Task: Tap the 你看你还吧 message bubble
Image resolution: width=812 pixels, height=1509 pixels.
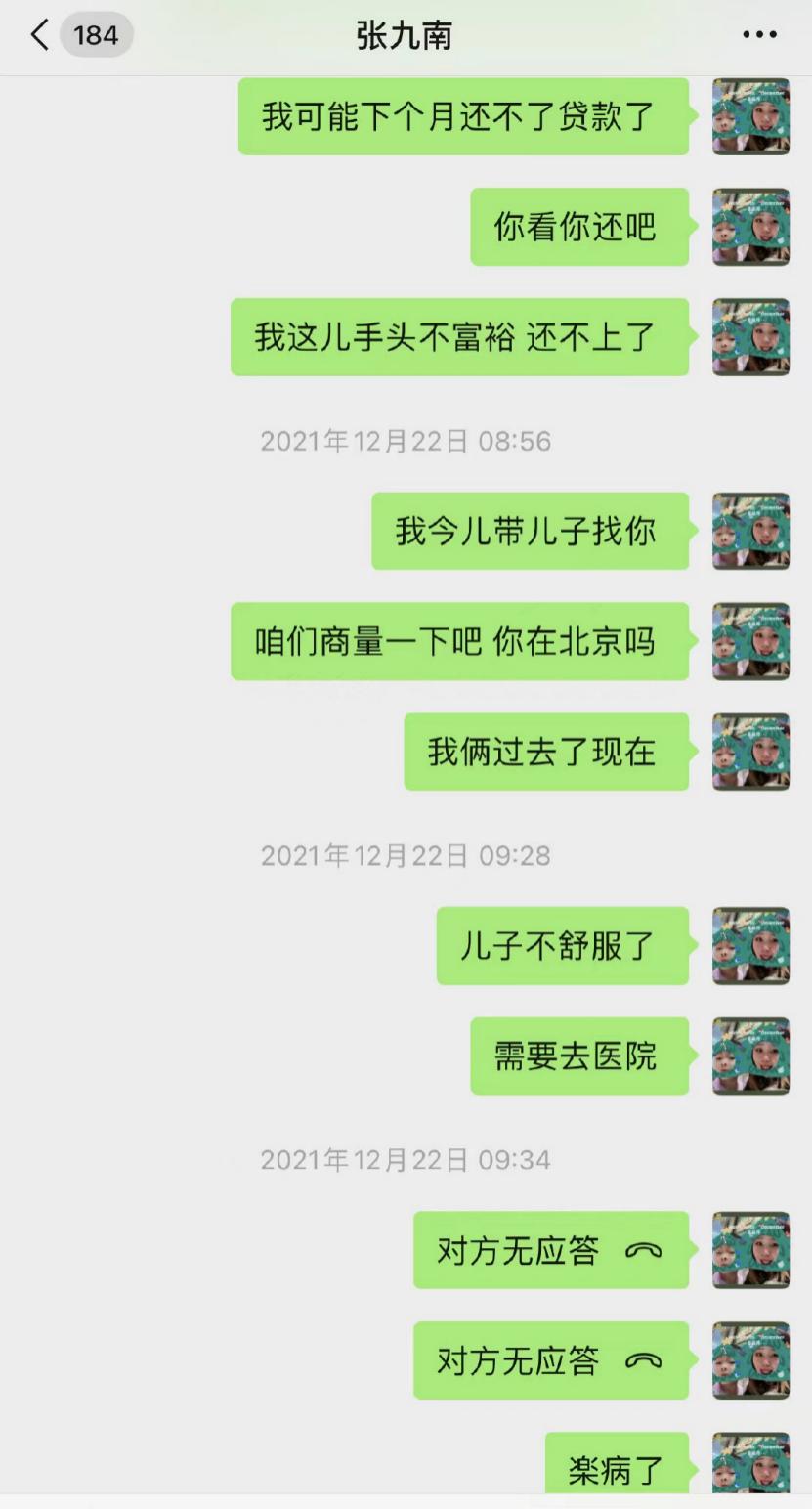Action: (x=578, y=227)
